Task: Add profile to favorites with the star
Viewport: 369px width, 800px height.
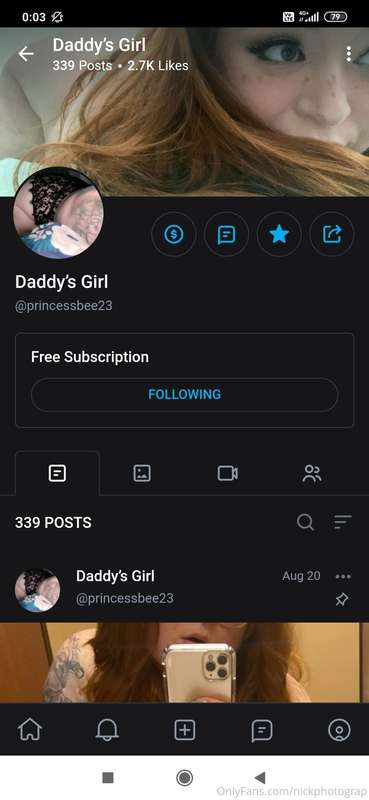Action: [279, 235]
